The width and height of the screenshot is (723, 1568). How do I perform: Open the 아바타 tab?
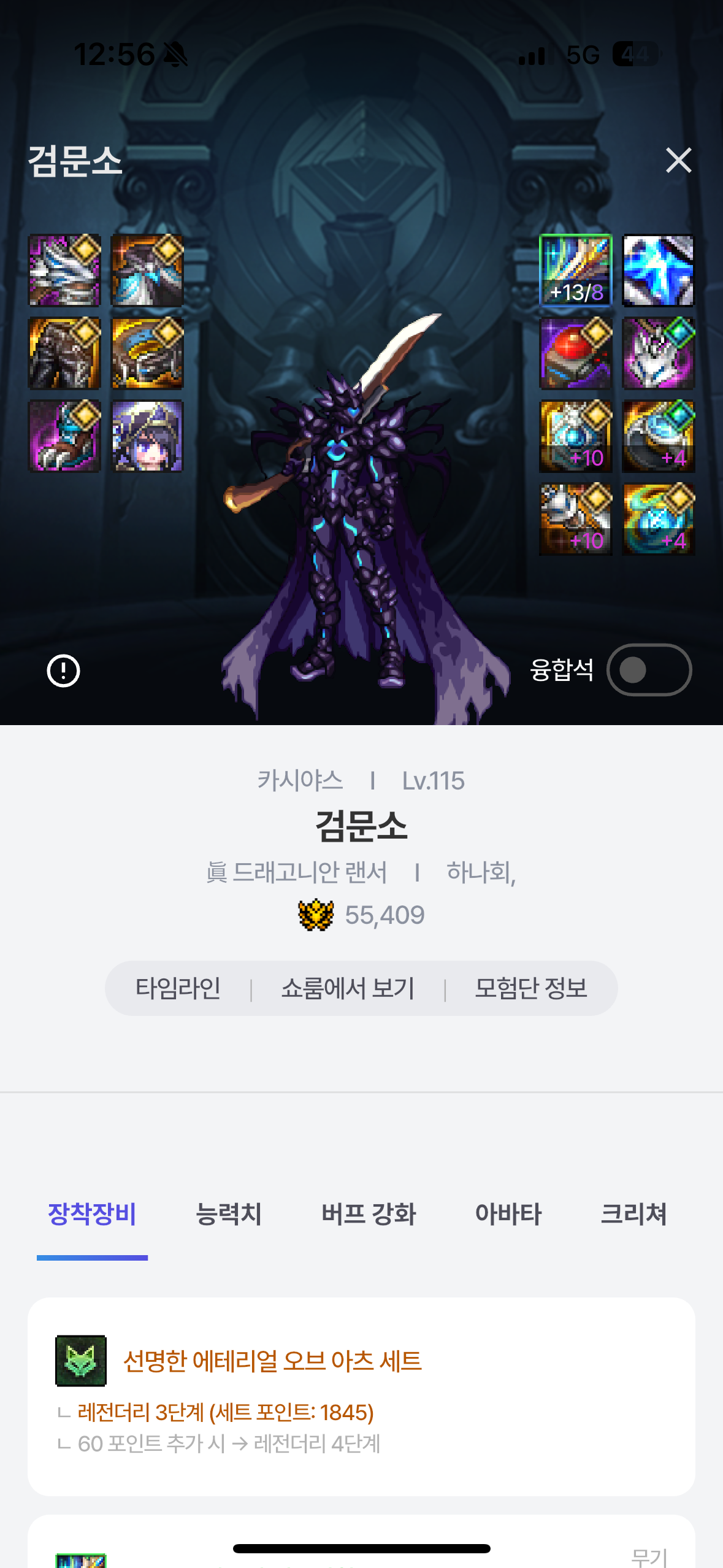point(508,1214)
